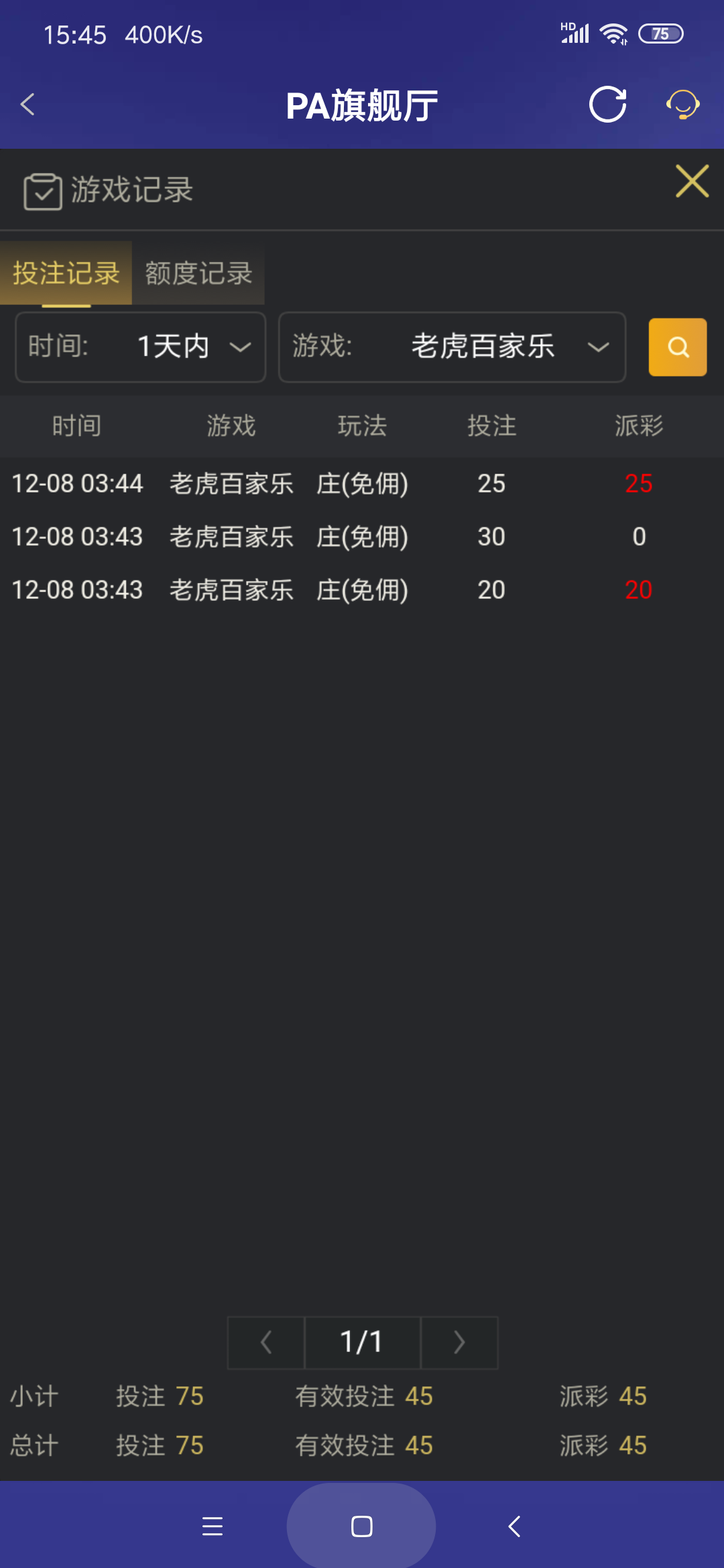Tap the 1/1 page indicator
The height and width of the screenshot is (1568, 724).
(x=362, y=1342)
